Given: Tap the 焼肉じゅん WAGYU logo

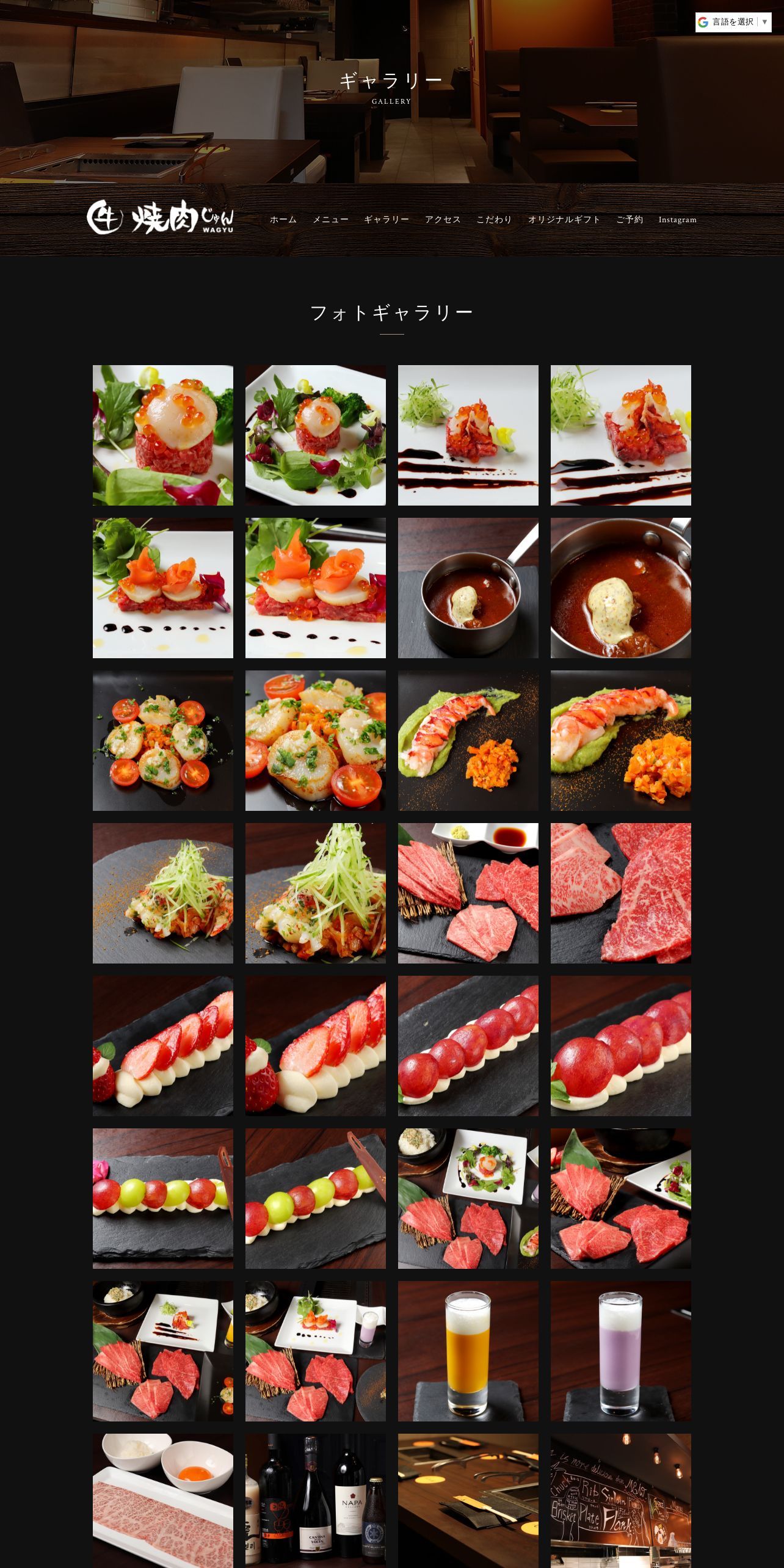Looking at the screenshot, I should click(x=160, y=217).
